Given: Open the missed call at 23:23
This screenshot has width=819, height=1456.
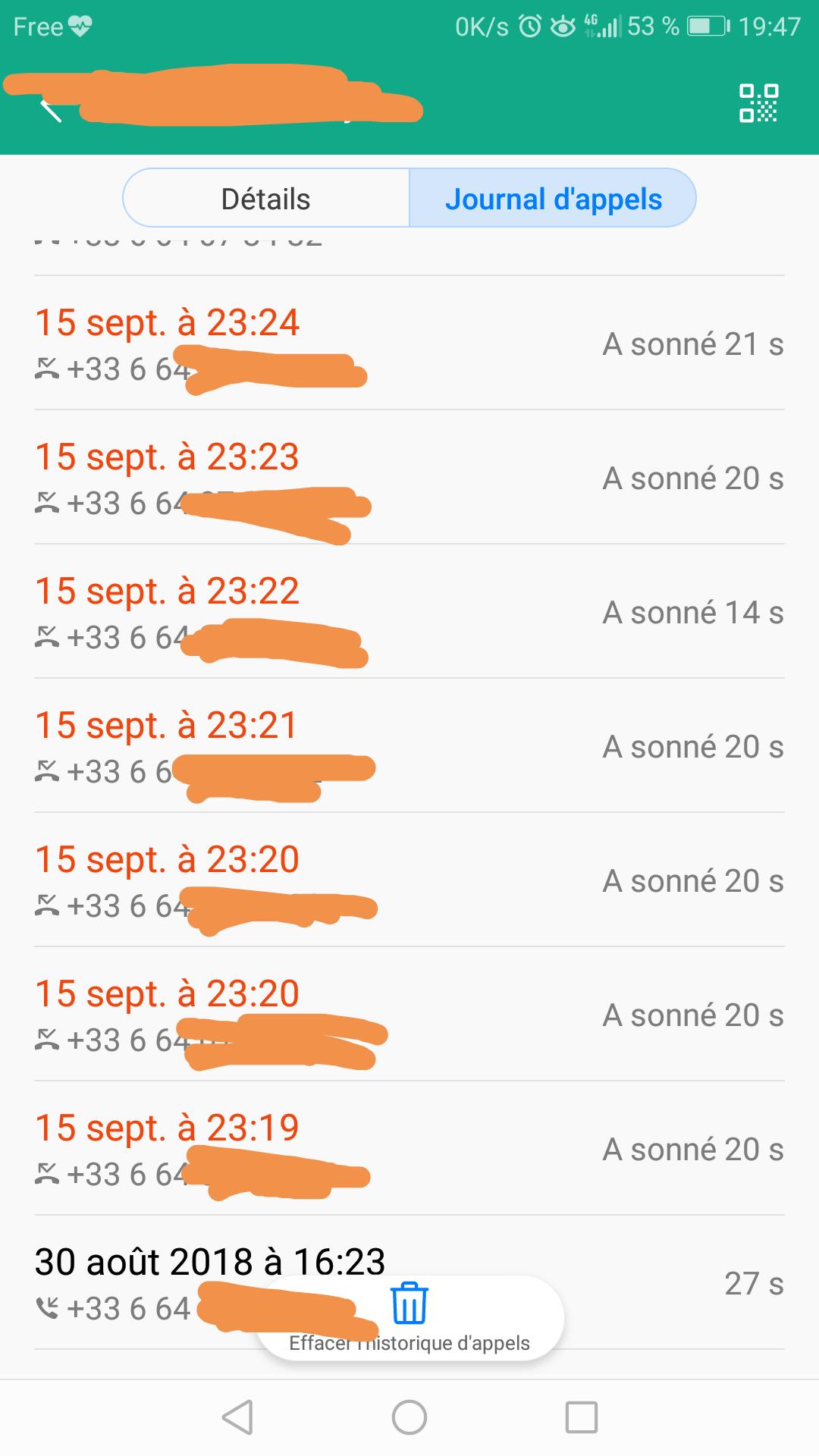Looking at the screenshot, I should (409, 478).
